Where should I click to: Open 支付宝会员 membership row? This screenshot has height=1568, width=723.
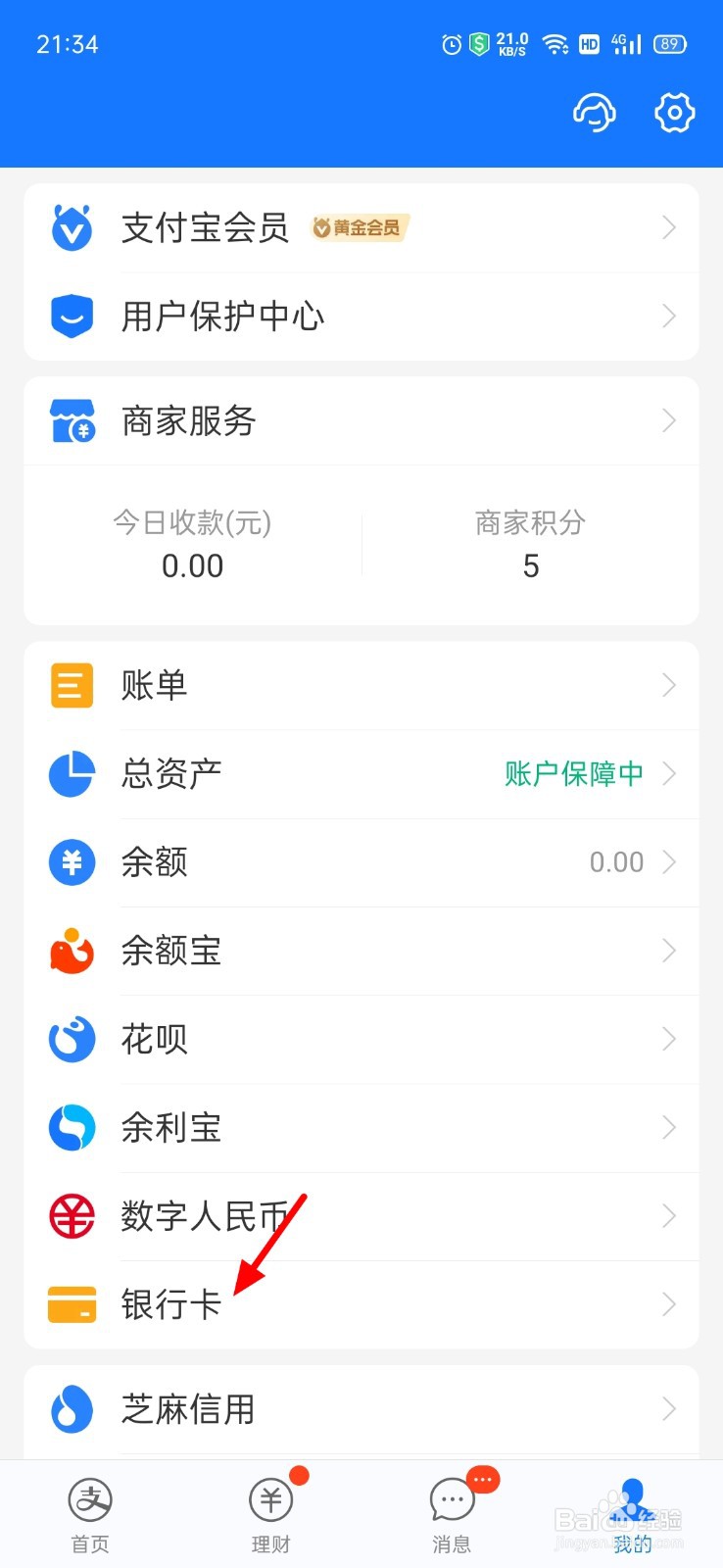361,228
